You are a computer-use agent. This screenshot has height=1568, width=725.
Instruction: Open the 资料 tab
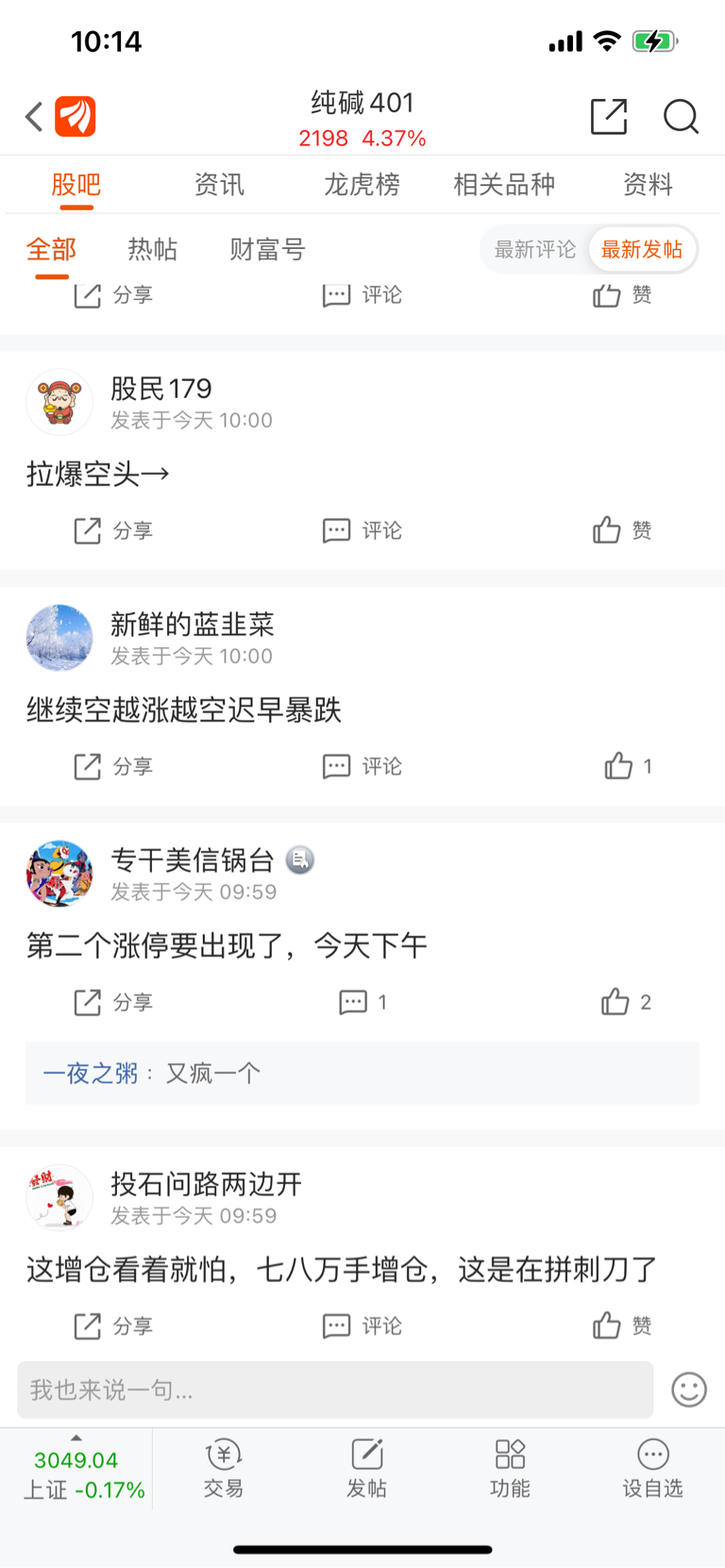(x=648, y=184)
